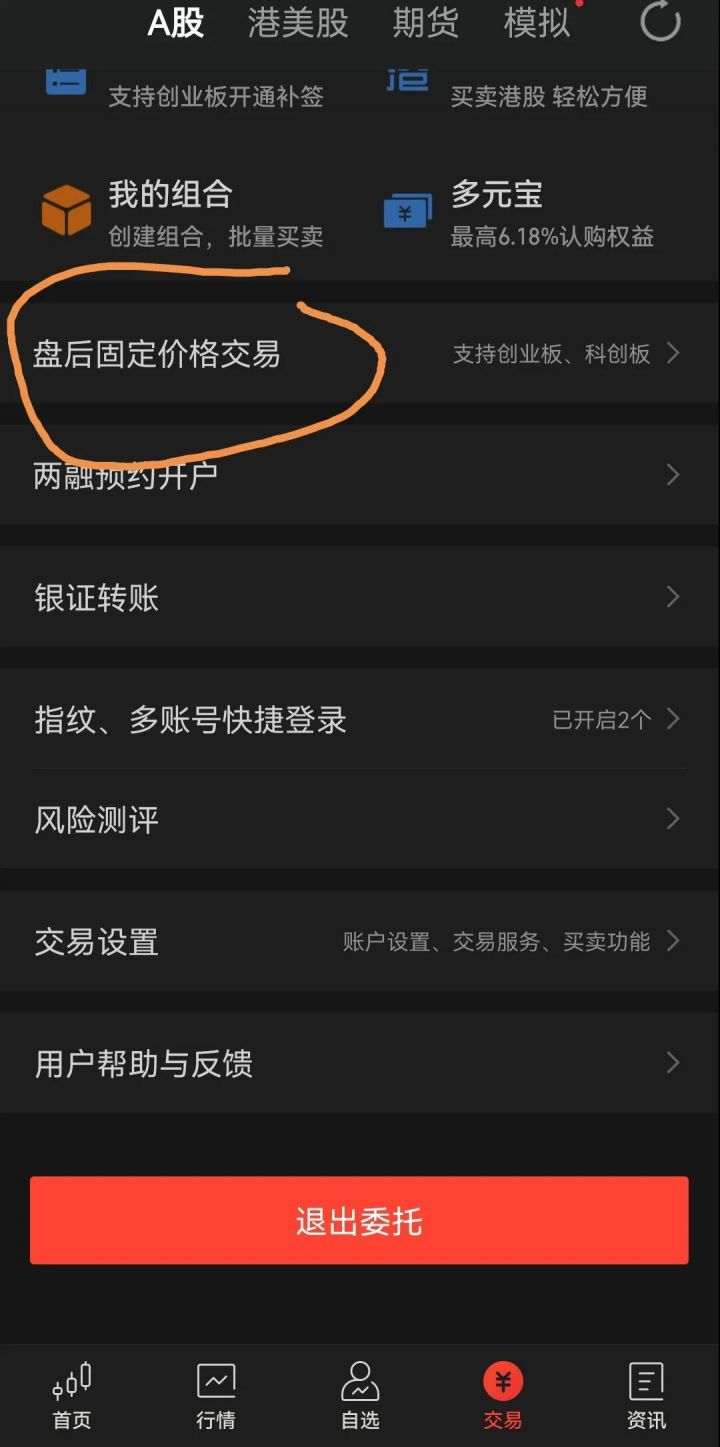Open 用户帮助与反馈
Image resolution: width=720 pixels, height=1447 pixels.
pyautogui.click(x=360, y=1063)
